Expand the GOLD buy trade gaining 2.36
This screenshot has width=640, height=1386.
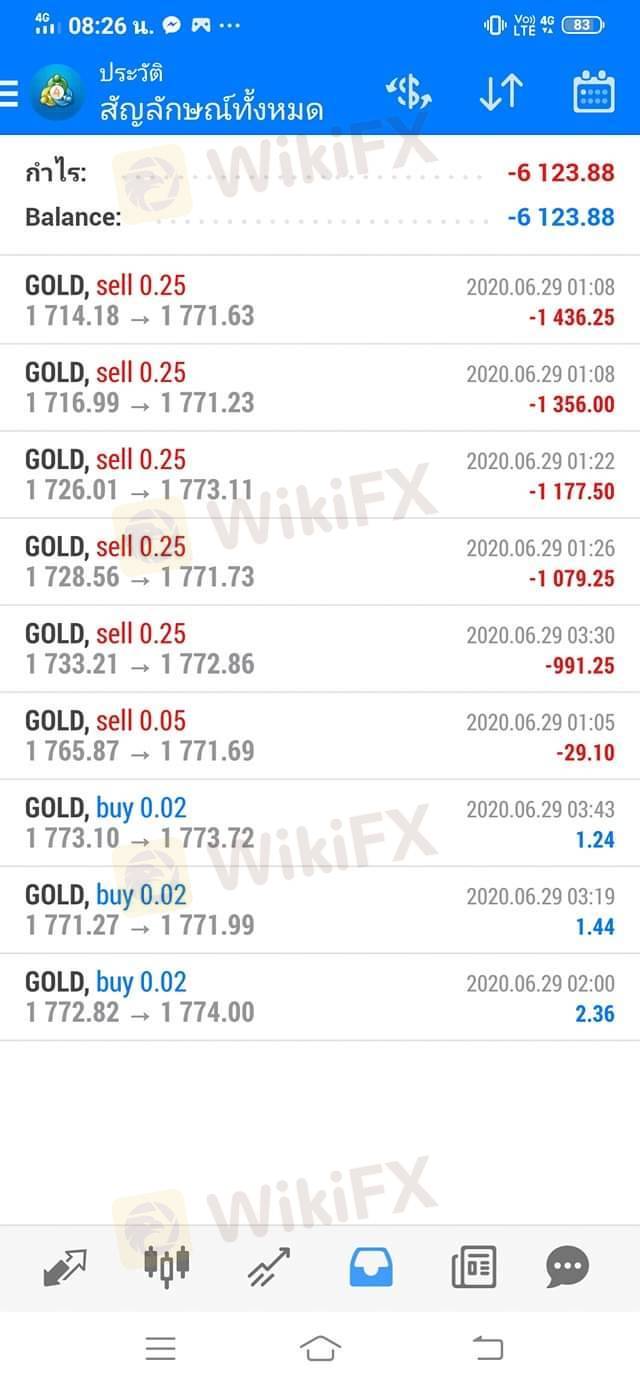pyautogui.click(x=320, y=997)
